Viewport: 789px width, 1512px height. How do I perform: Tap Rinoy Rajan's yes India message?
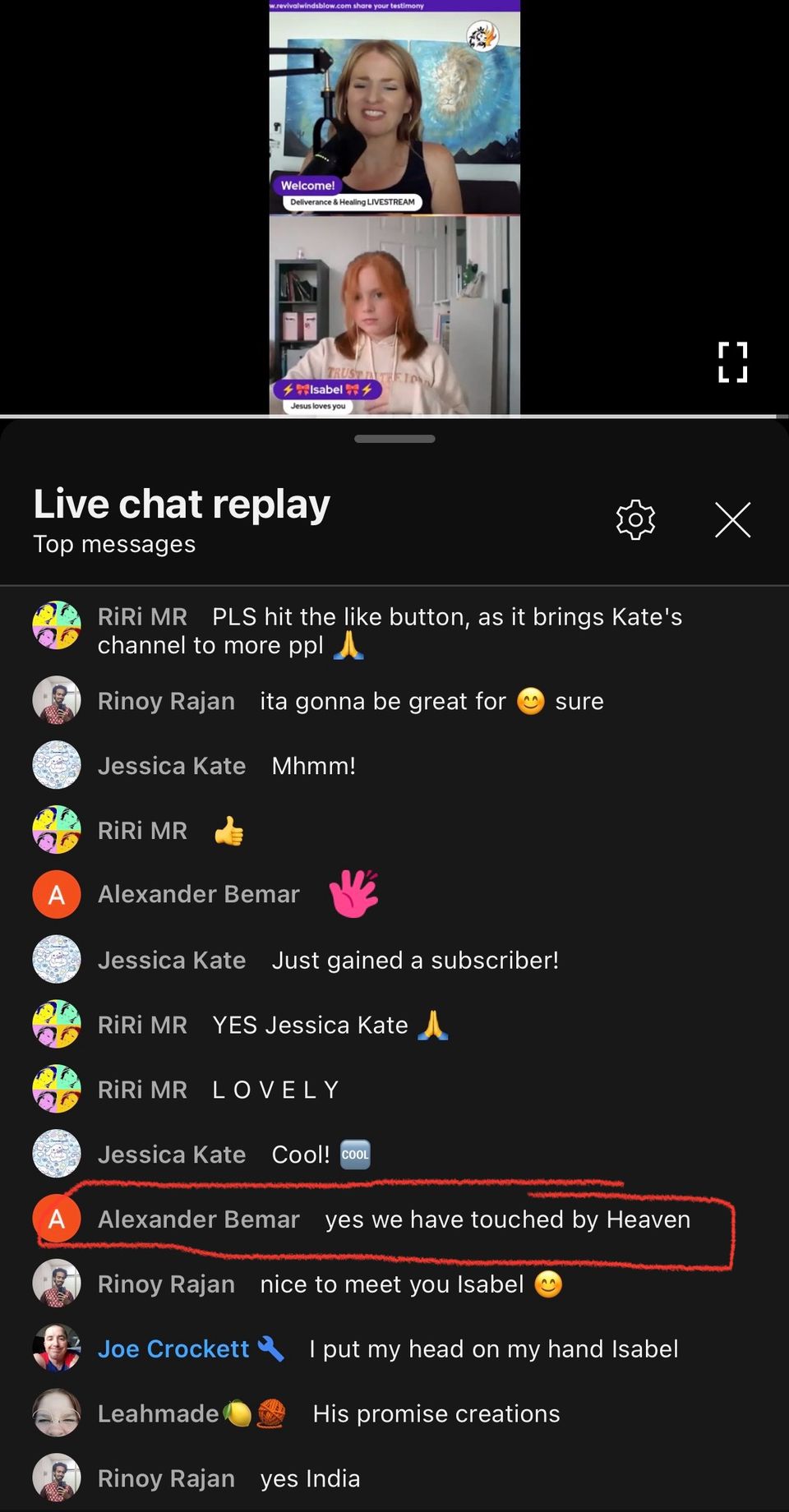tap(310, 1479)
